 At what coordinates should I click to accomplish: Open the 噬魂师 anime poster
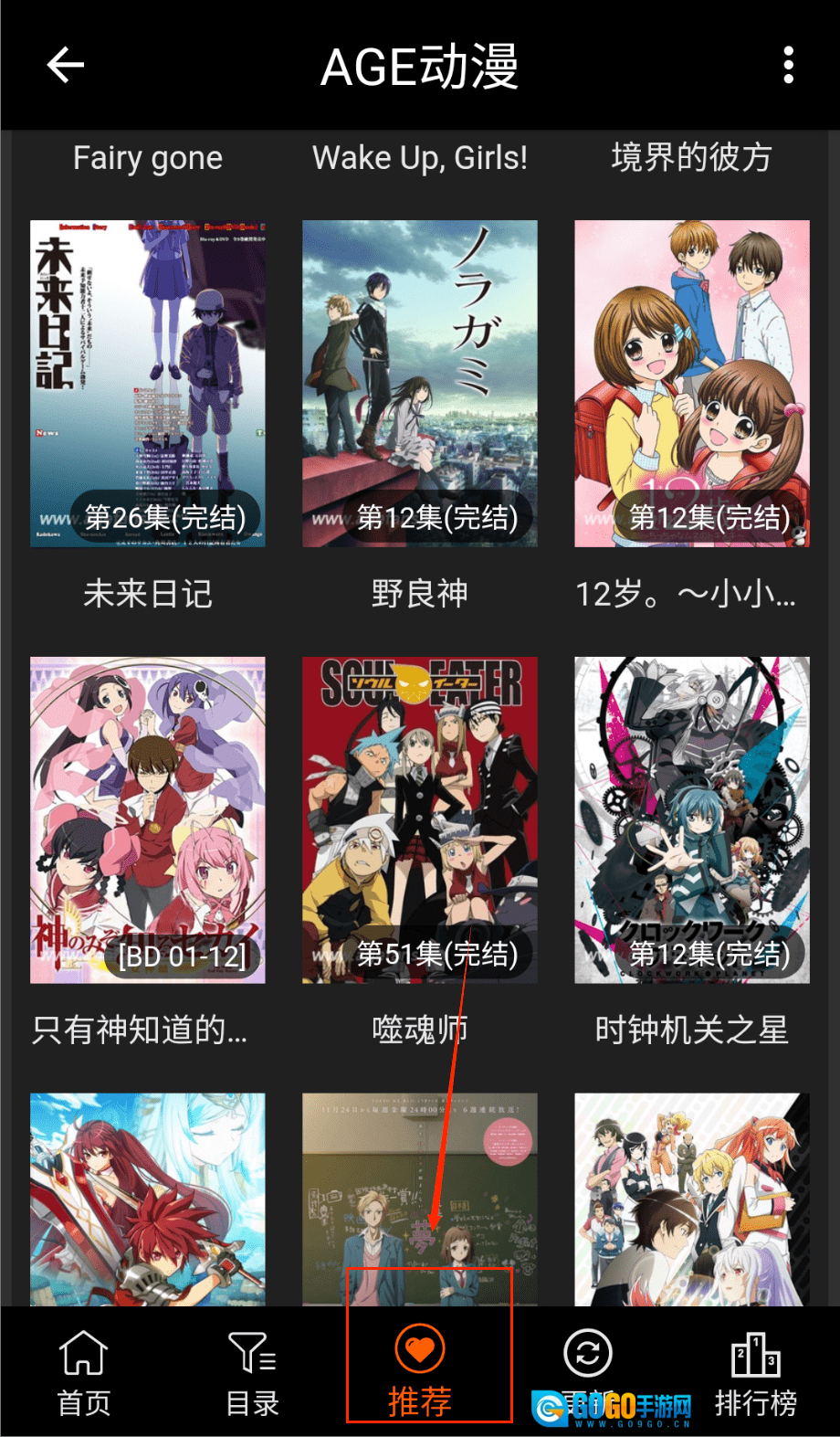[420, 819]
